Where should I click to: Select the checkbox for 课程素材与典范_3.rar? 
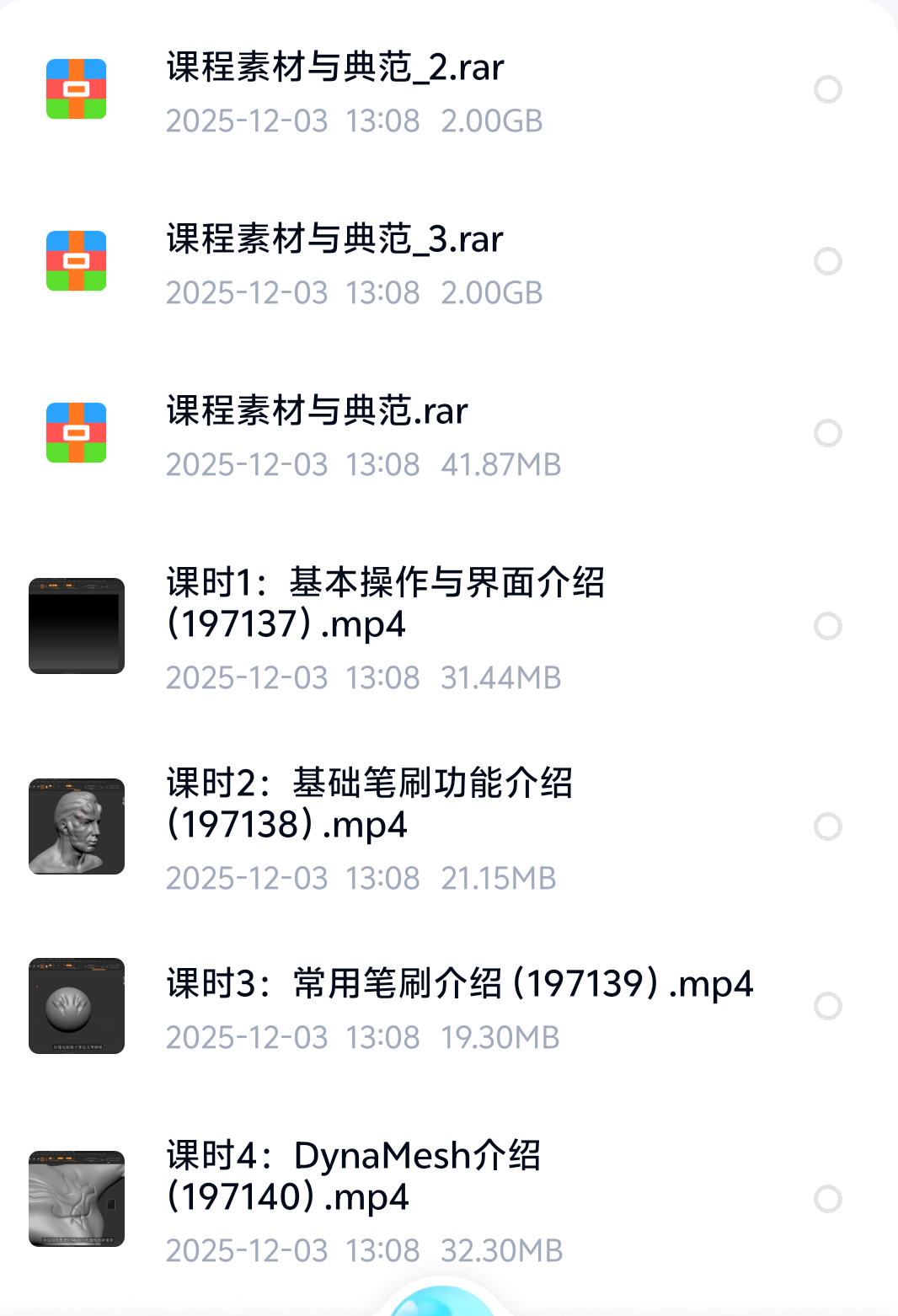828,260
